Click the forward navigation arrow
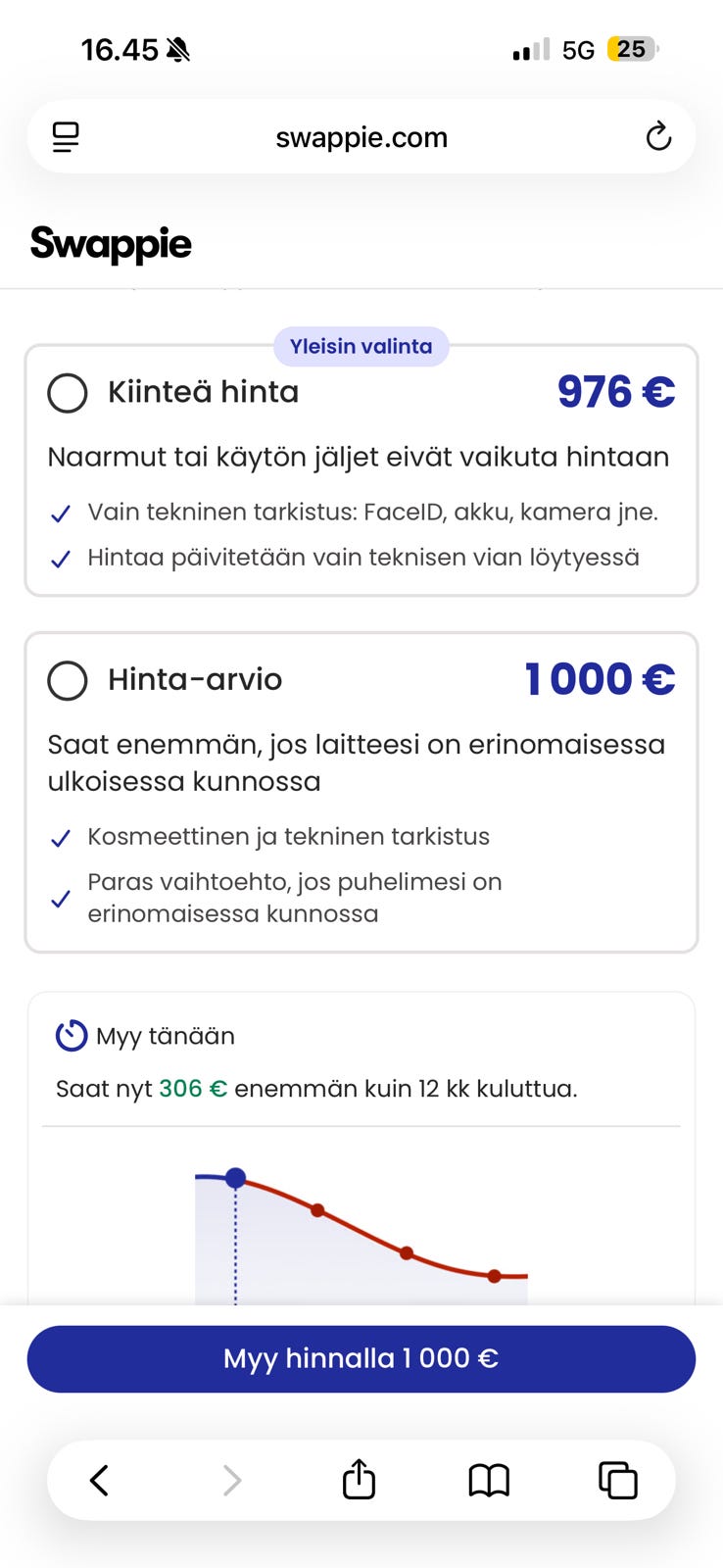723x1568 pixels. [231, 1480]
